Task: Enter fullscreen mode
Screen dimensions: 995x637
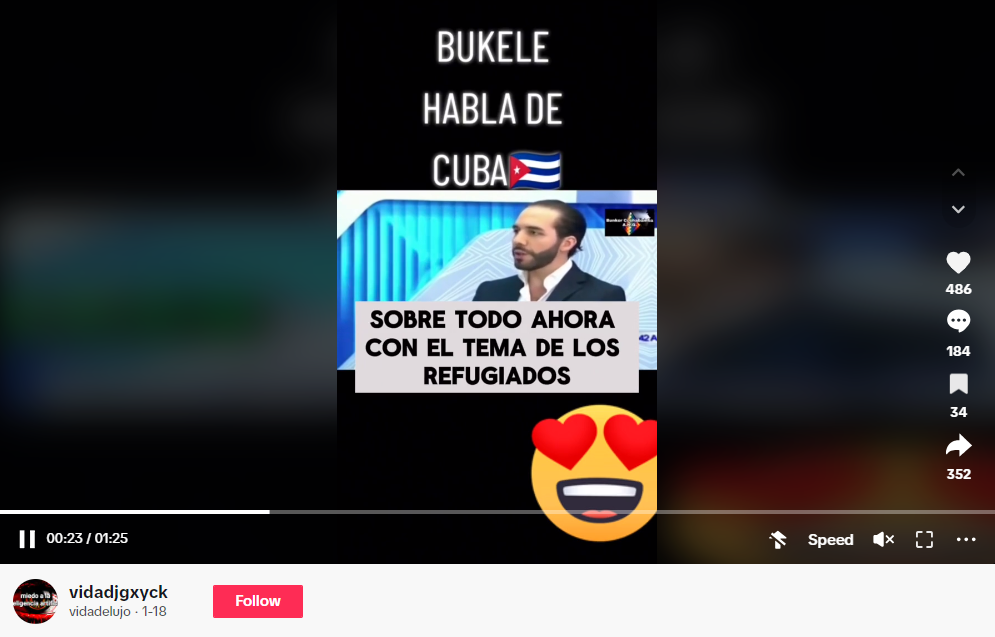Action: [924, 539]
